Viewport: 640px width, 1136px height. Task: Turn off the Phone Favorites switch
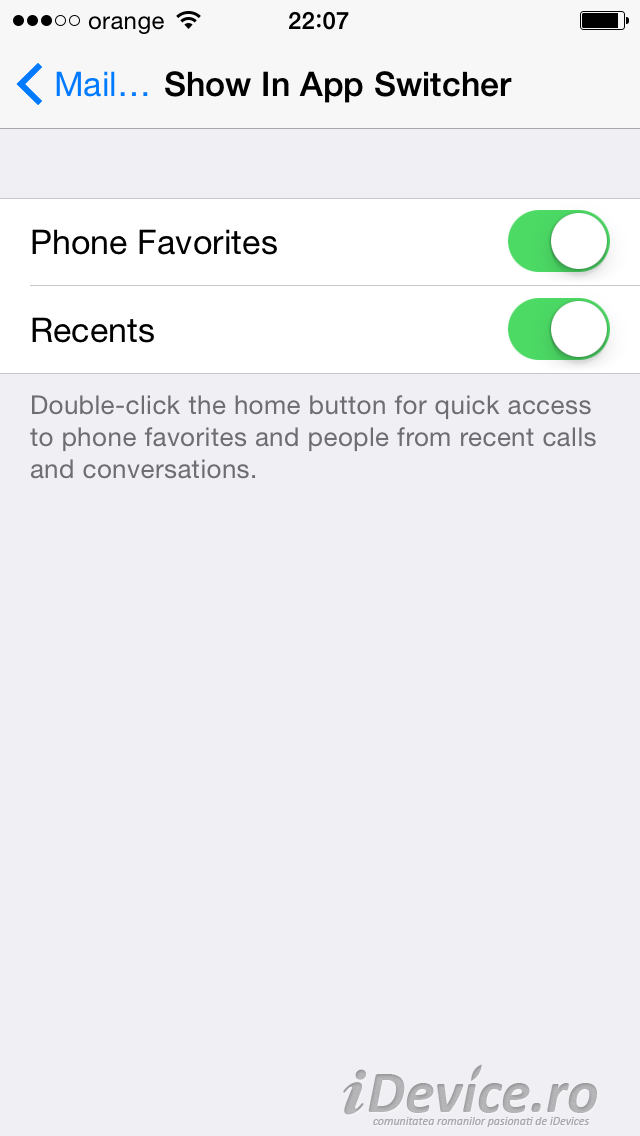click(559, 241)
